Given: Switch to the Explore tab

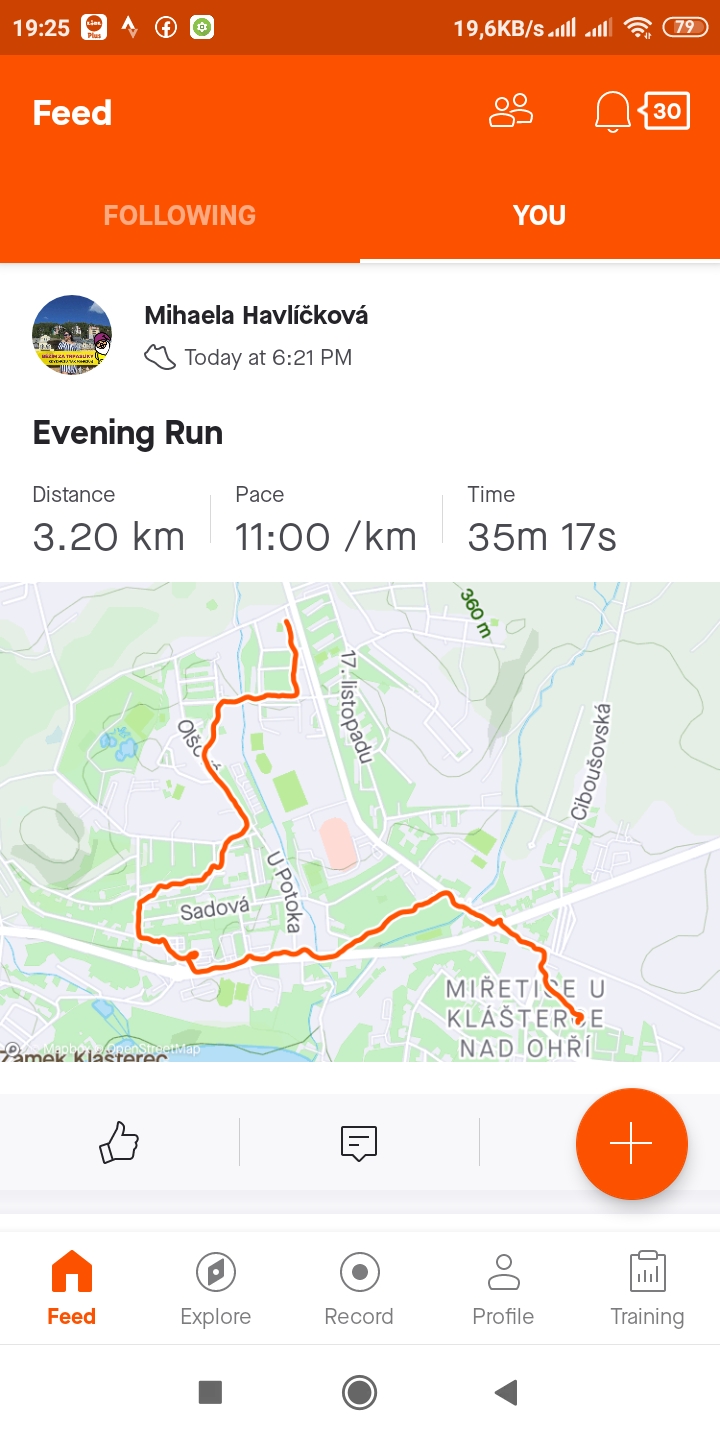Looking at the screenshot, I should [x=216, y=1289].
